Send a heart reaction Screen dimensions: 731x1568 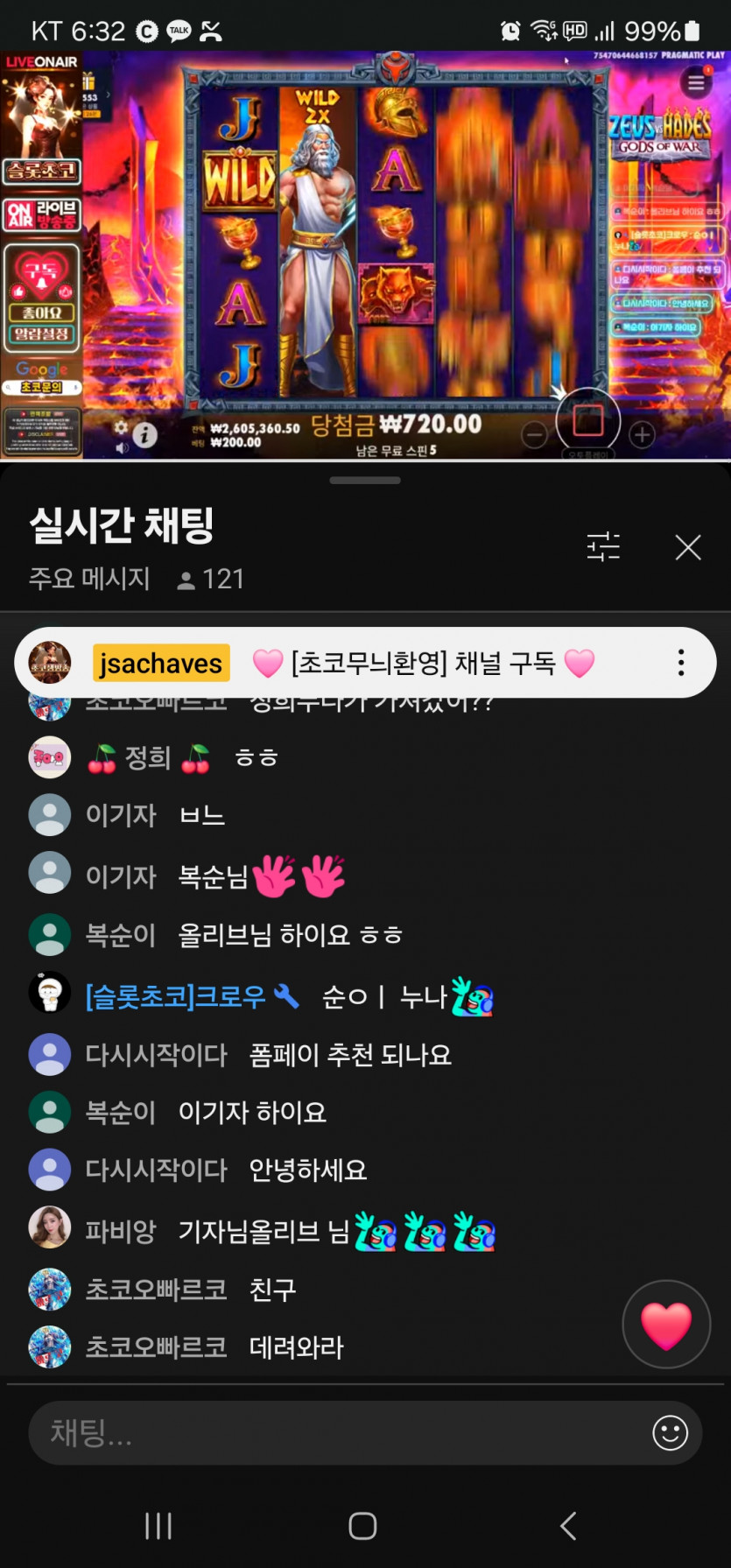coord(666,1325)
